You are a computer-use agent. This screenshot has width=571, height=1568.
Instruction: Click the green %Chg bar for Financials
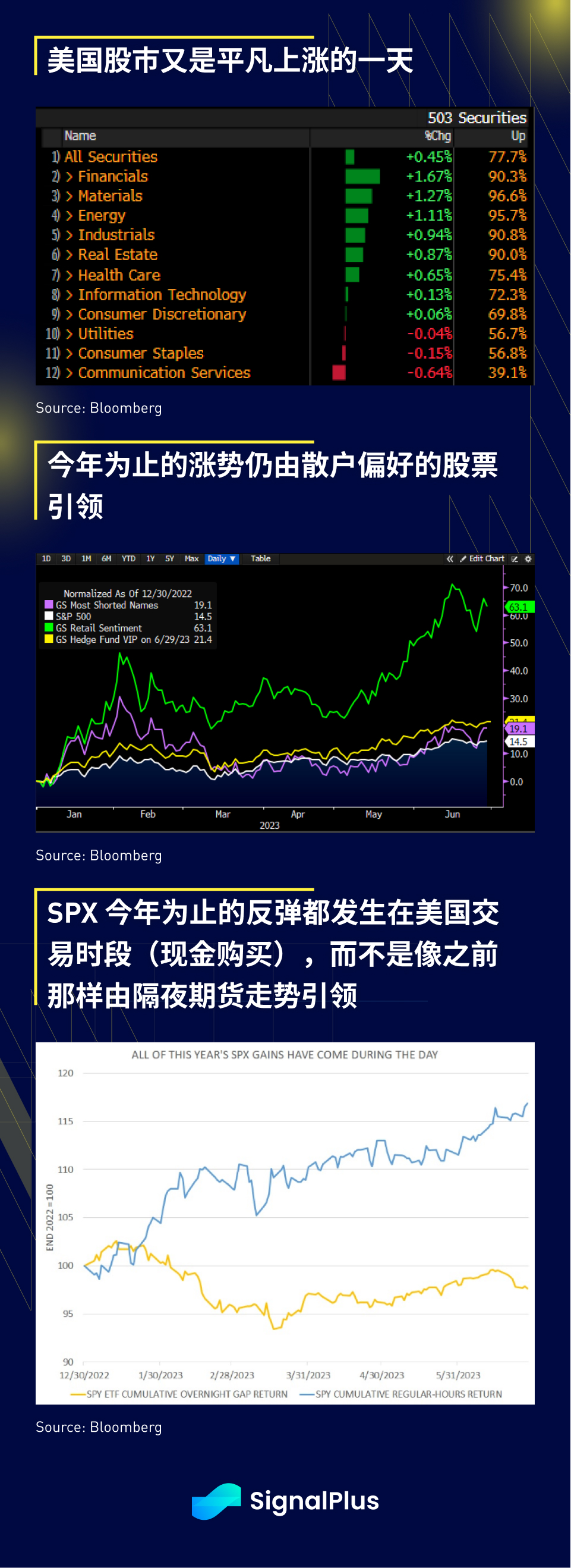click(362, 177)
